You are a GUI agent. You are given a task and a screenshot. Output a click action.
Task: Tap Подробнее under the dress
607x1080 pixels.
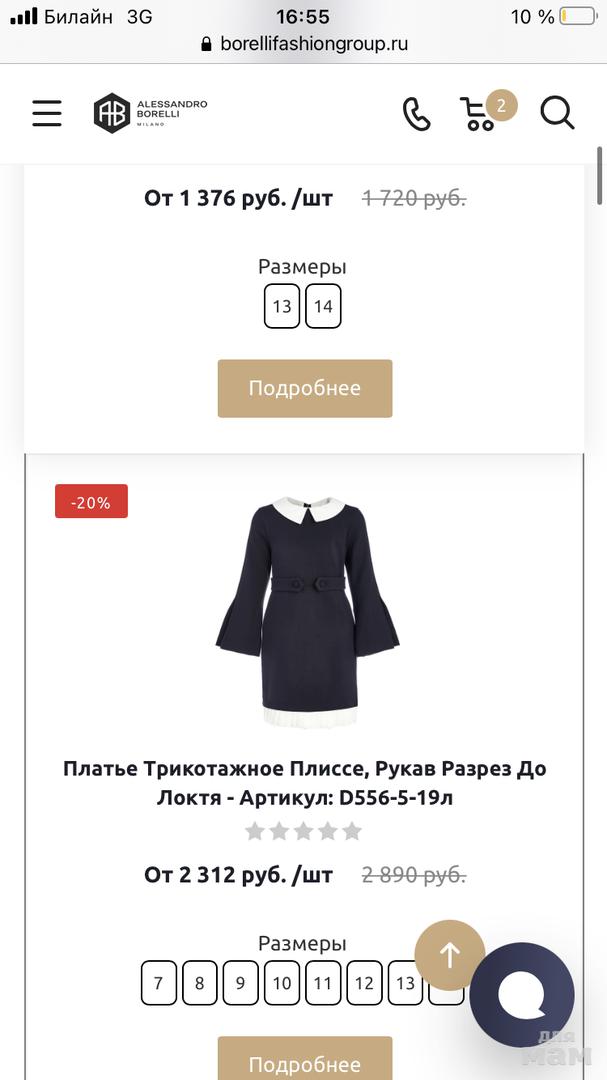(x=305, y=1060)
